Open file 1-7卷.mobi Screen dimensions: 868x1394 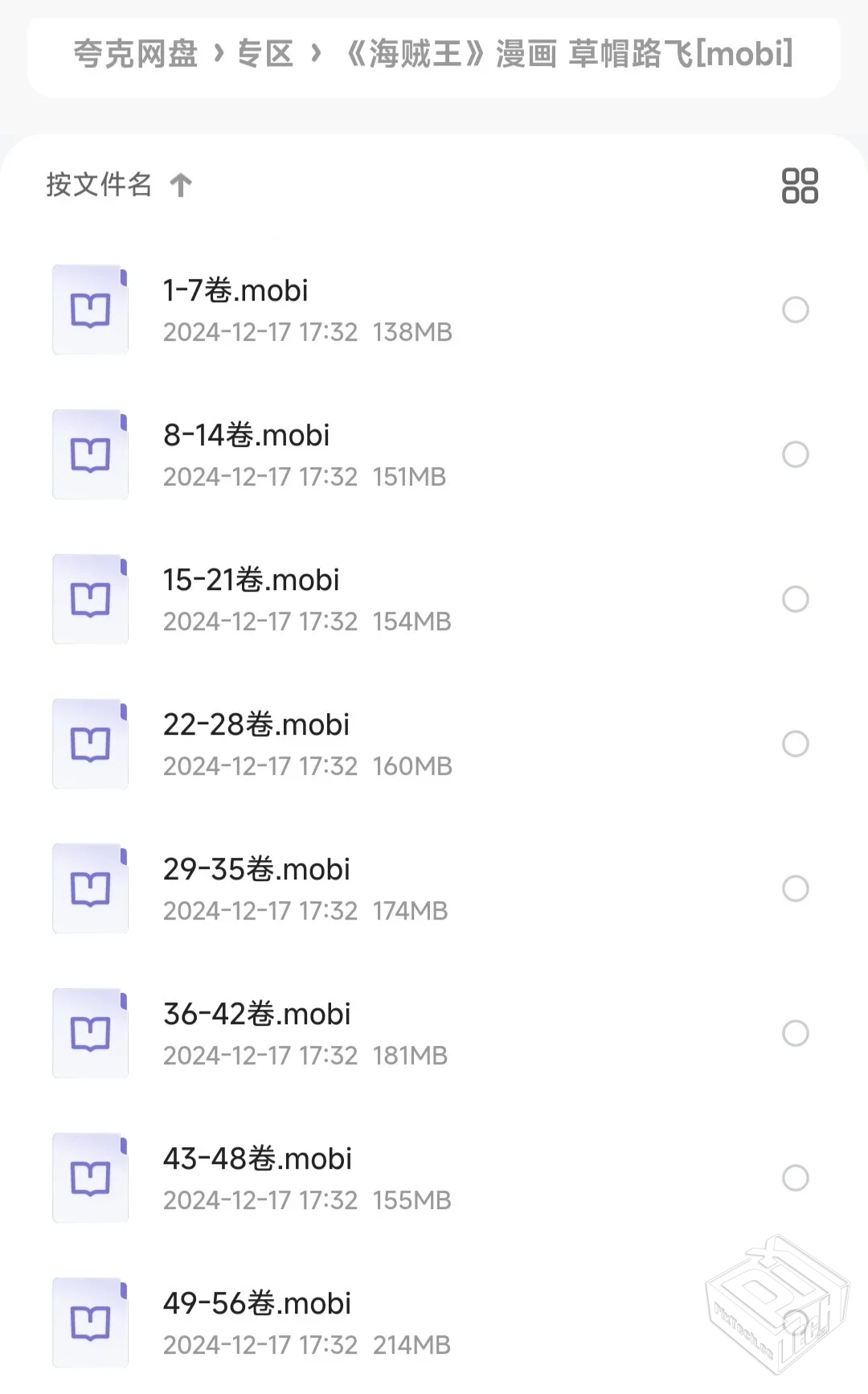pos(235,291)
